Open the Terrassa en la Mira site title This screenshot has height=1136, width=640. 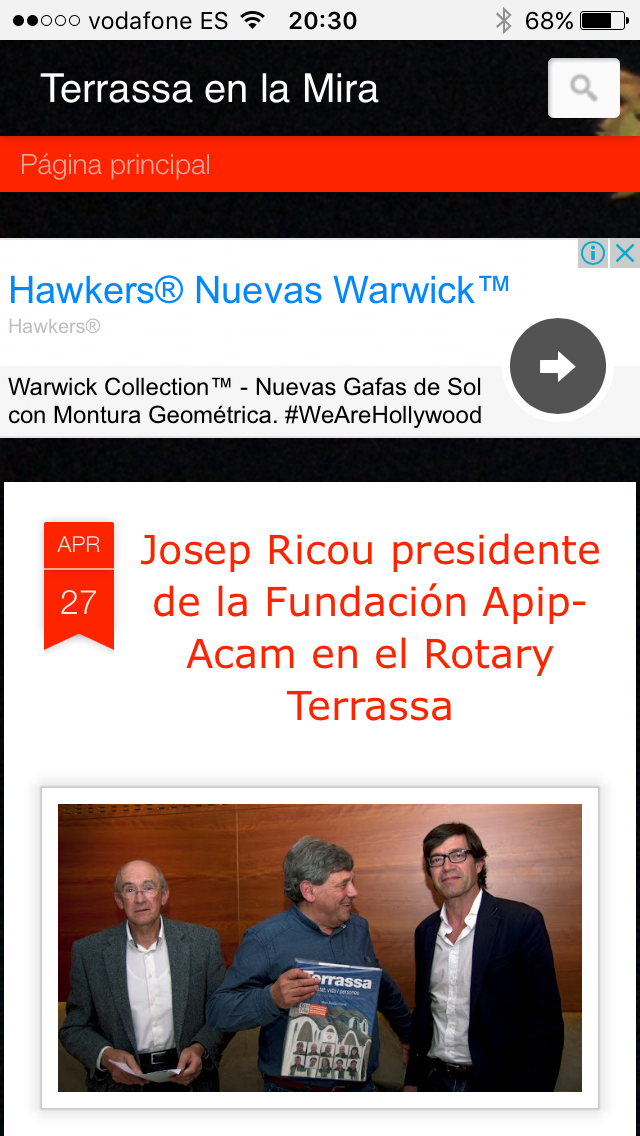pyautogui.click(x=210, y=89)
